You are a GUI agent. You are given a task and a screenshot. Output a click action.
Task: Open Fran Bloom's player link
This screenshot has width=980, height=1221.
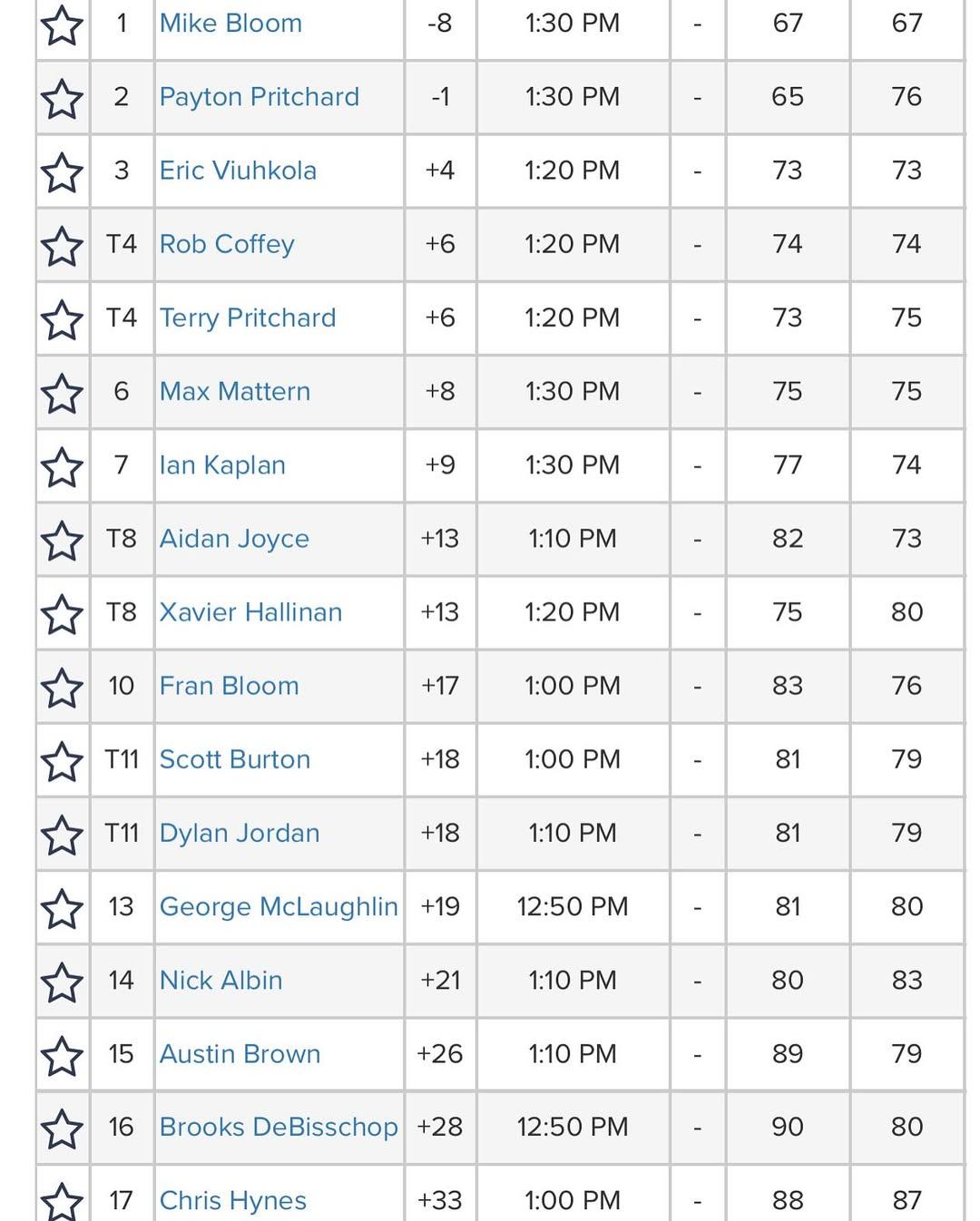click(229, 686)
